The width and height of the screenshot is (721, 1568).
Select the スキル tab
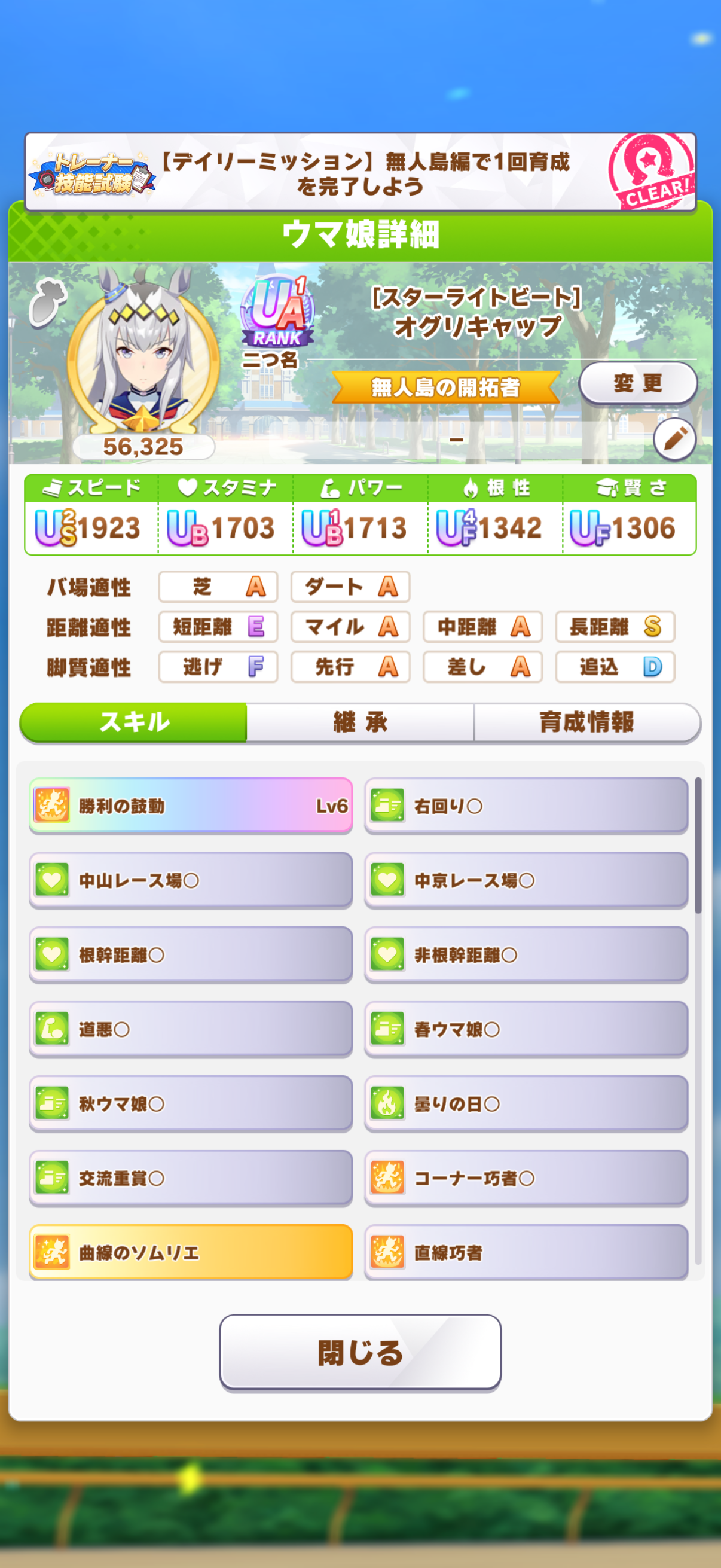point(133,722)
